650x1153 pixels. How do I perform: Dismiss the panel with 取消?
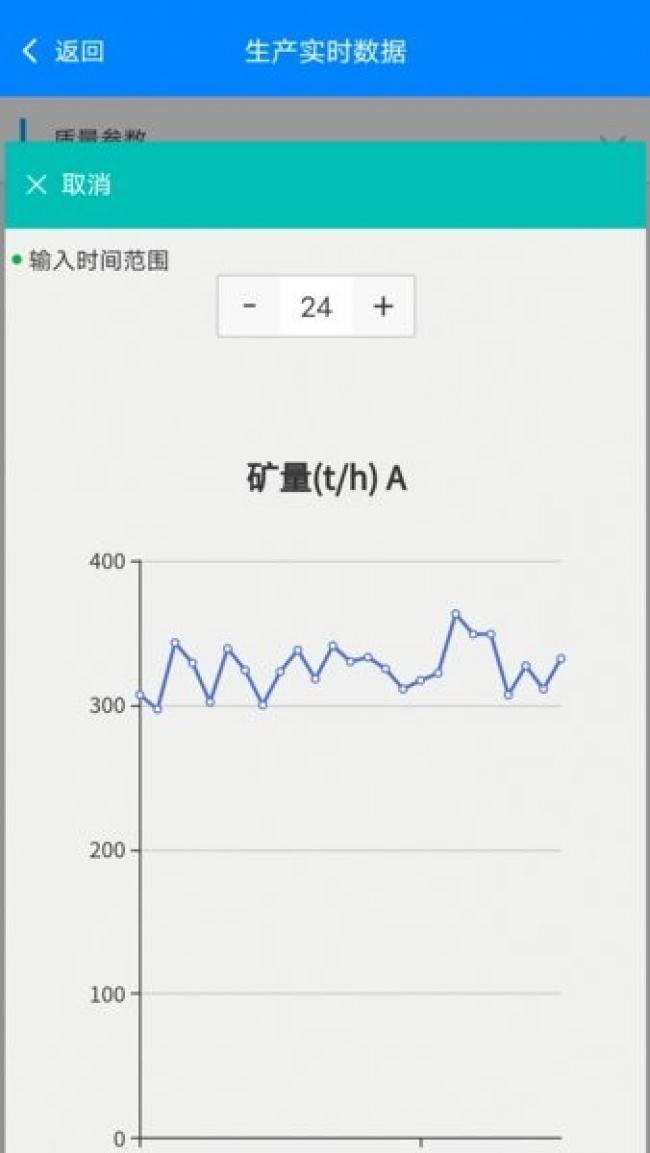pyautogui.click(x=68, y=185)
